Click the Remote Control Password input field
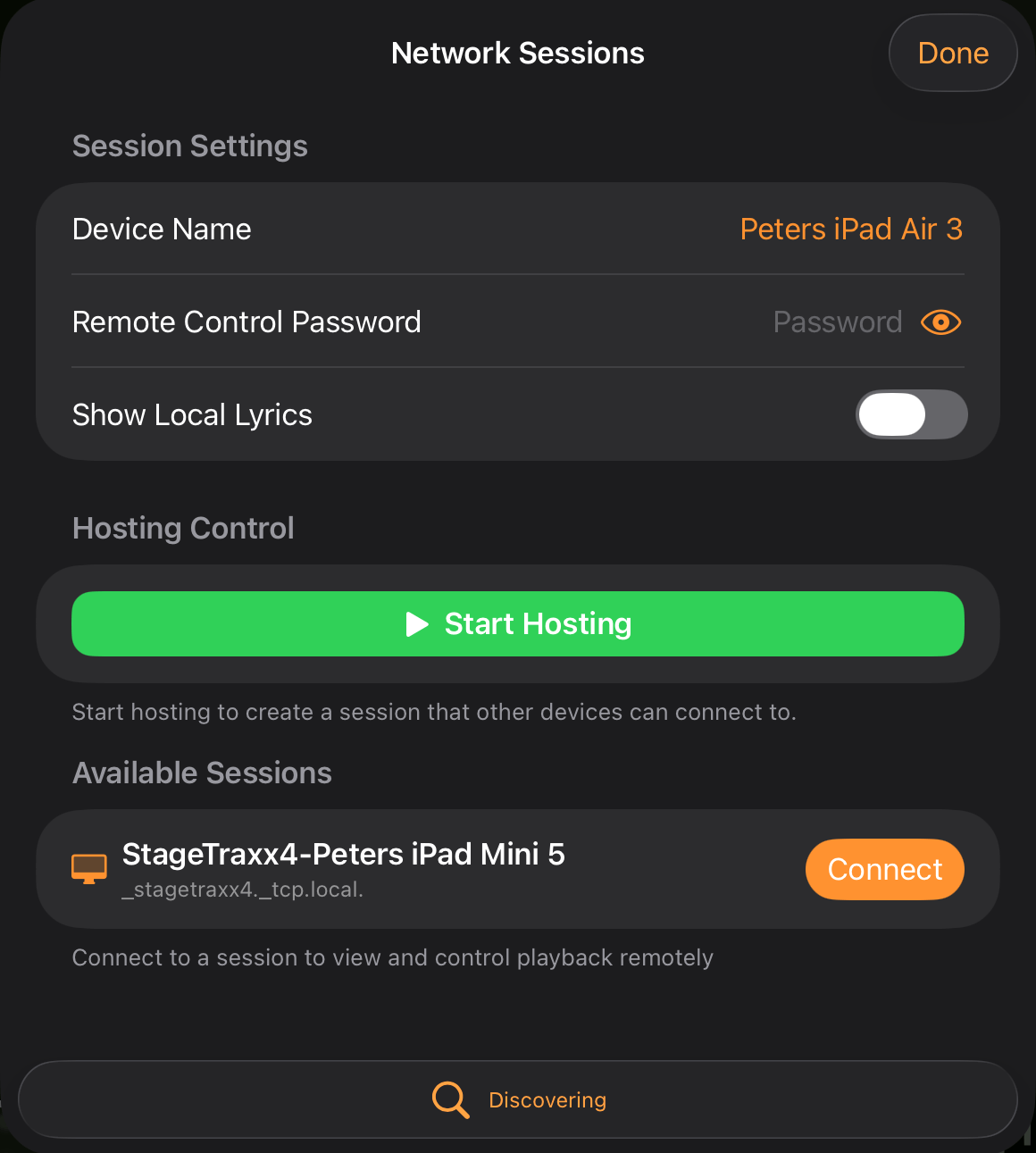Viewport: 1036px width, 1153px height. click(838, 322)
